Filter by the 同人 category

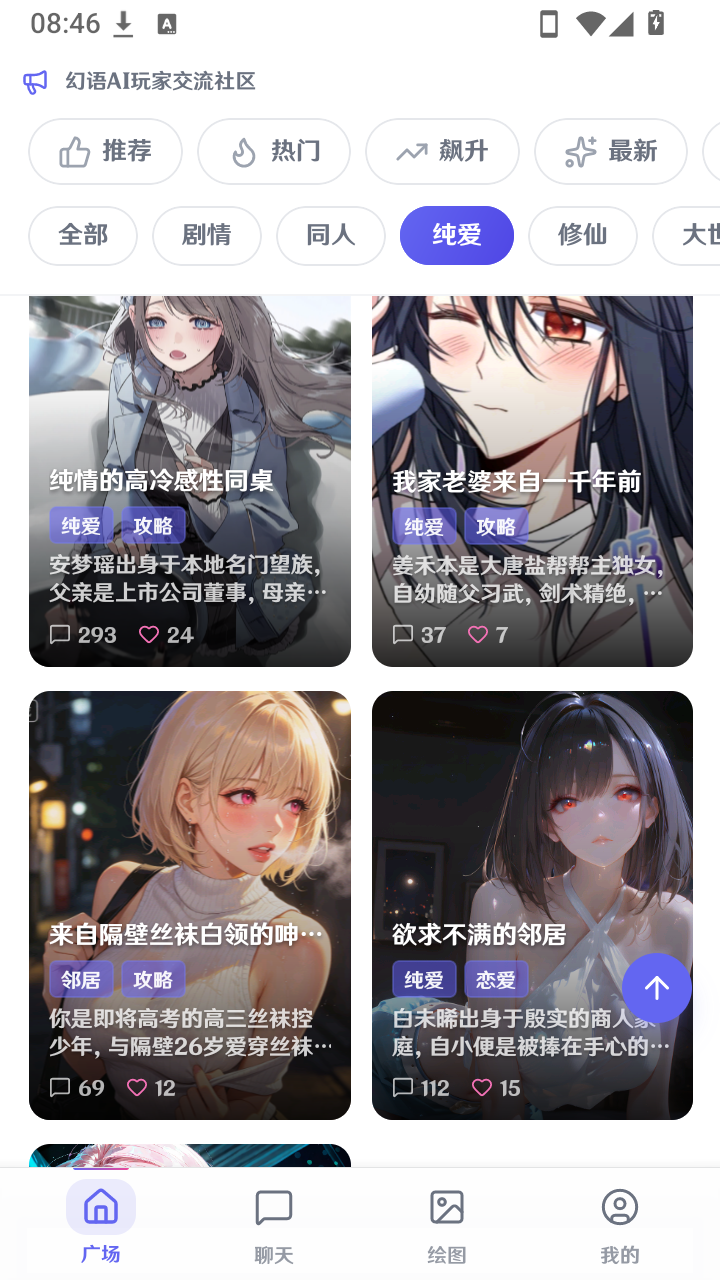[x=331, y=236]
